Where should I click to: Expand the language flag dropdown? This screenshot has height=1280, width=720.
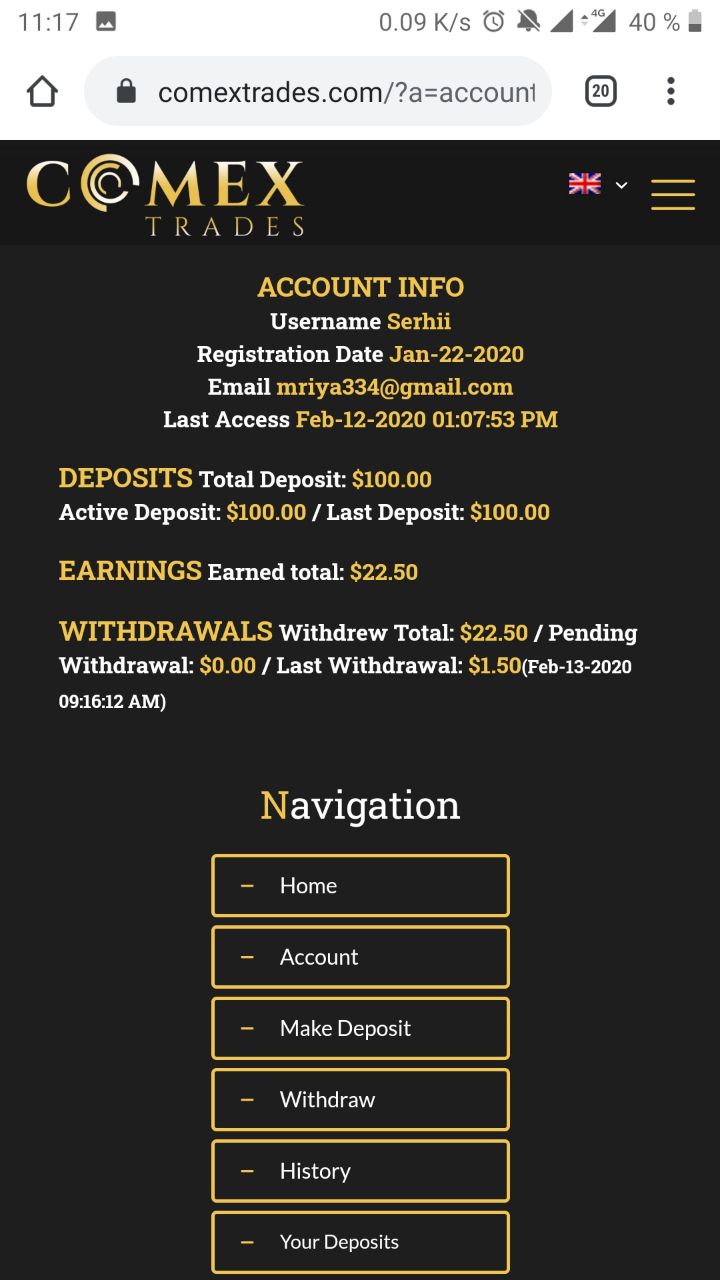(598, 184)
